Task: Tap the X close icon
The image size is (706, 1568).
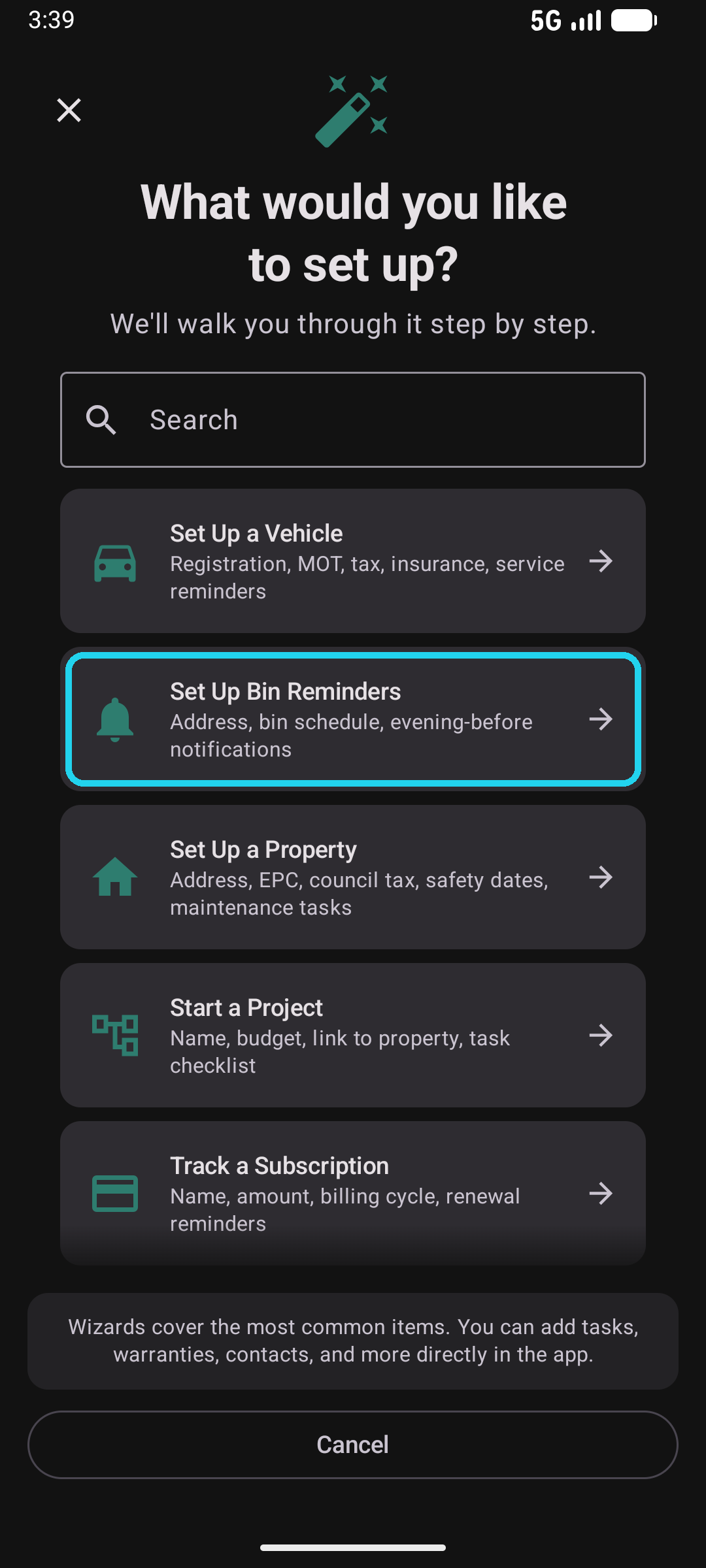Action: [69, 110]
